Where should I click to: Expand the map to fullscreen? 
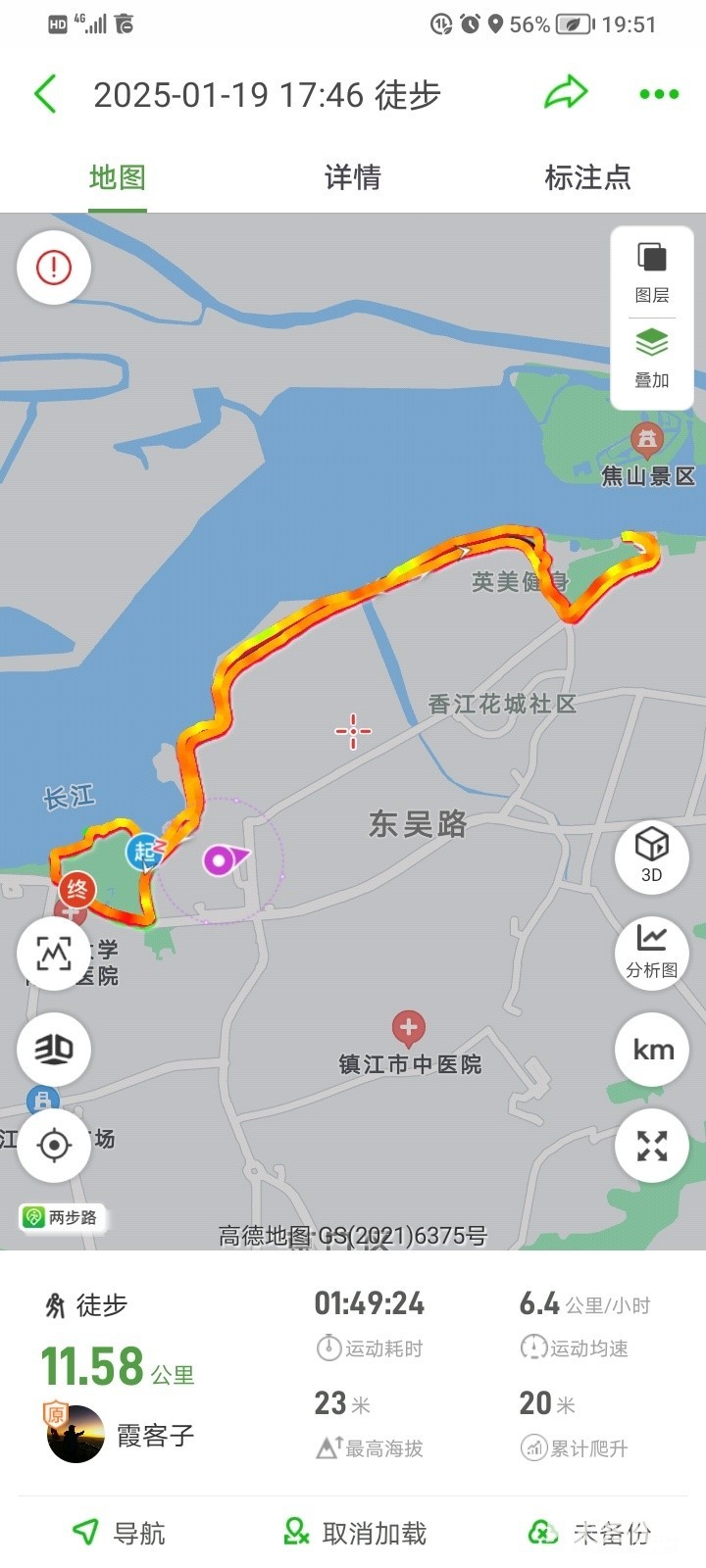point(652,1146)
